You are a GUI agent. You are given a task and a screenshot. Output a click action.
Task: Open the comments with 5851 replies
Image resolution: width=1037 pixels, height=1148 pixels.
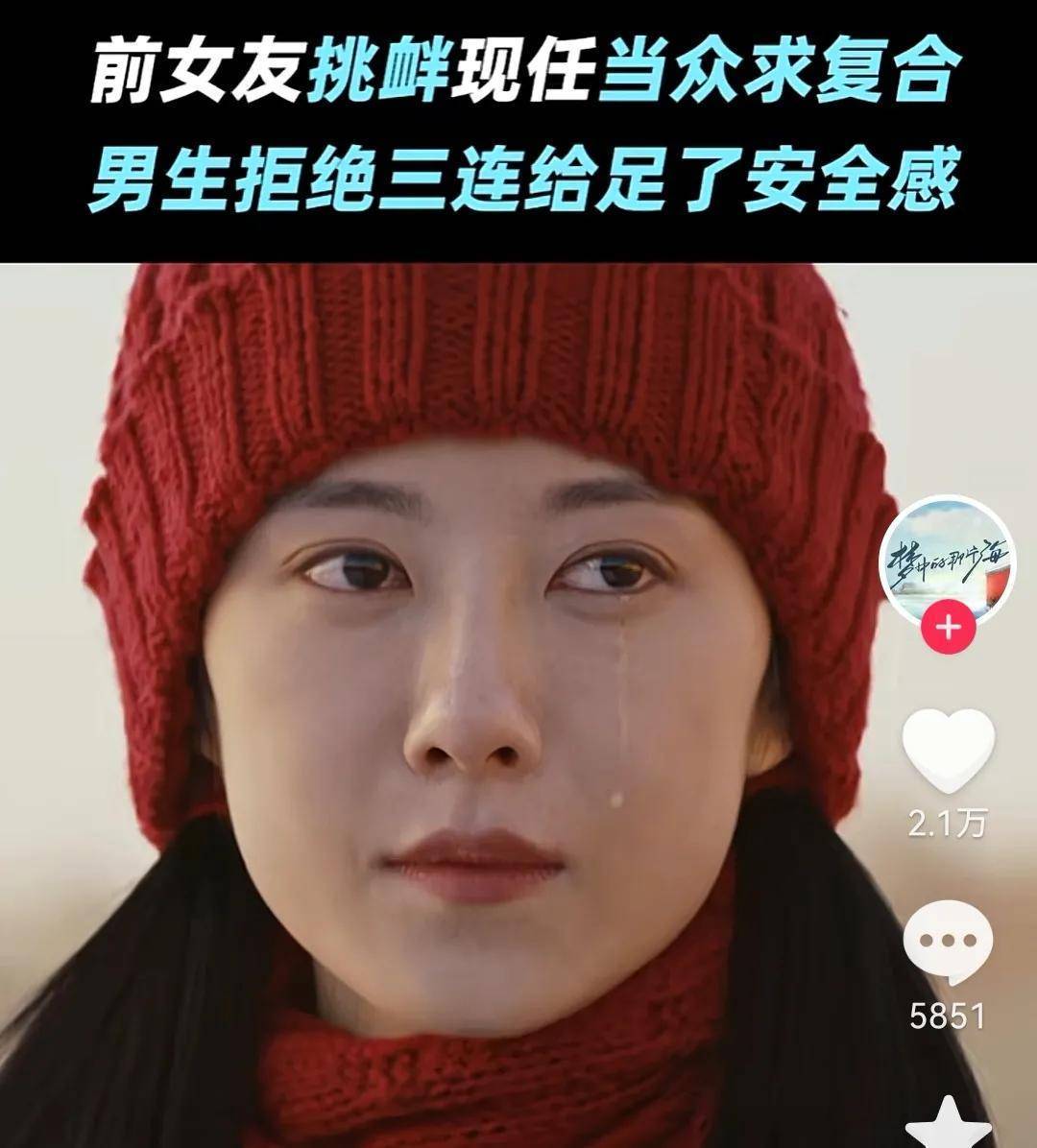[948, 942]
